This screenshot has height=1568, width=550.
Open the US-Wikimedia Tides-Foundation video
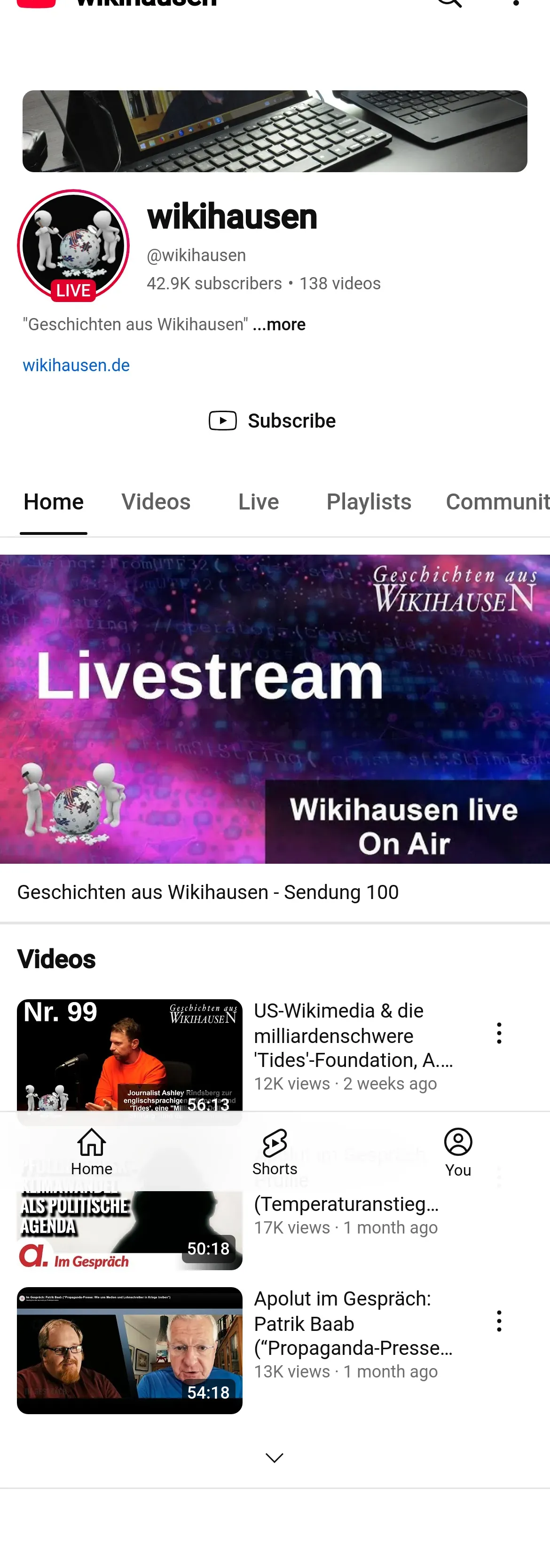[353, 1035]
